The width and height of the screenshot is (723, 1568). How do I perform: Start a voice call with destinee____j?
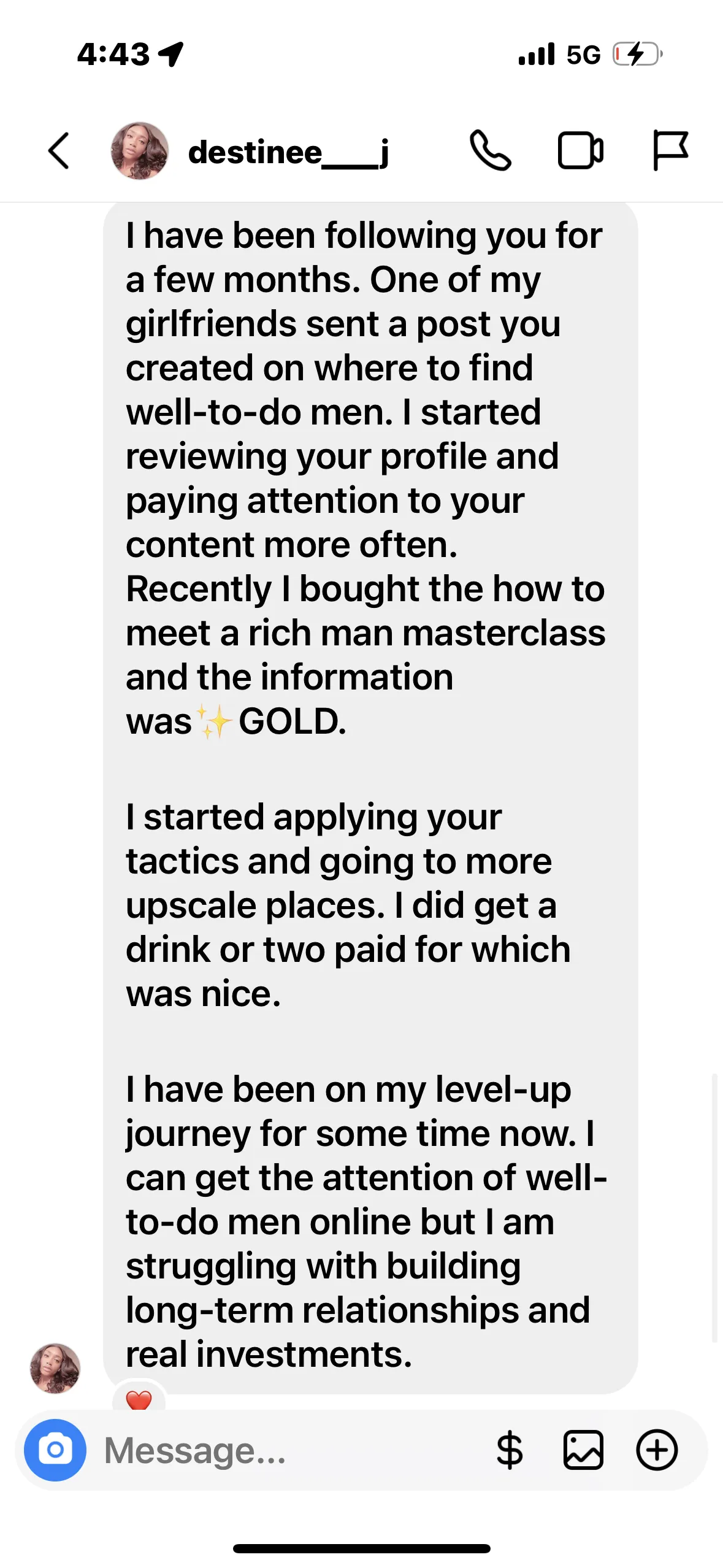pyautogui.click(x=490, y=151)
